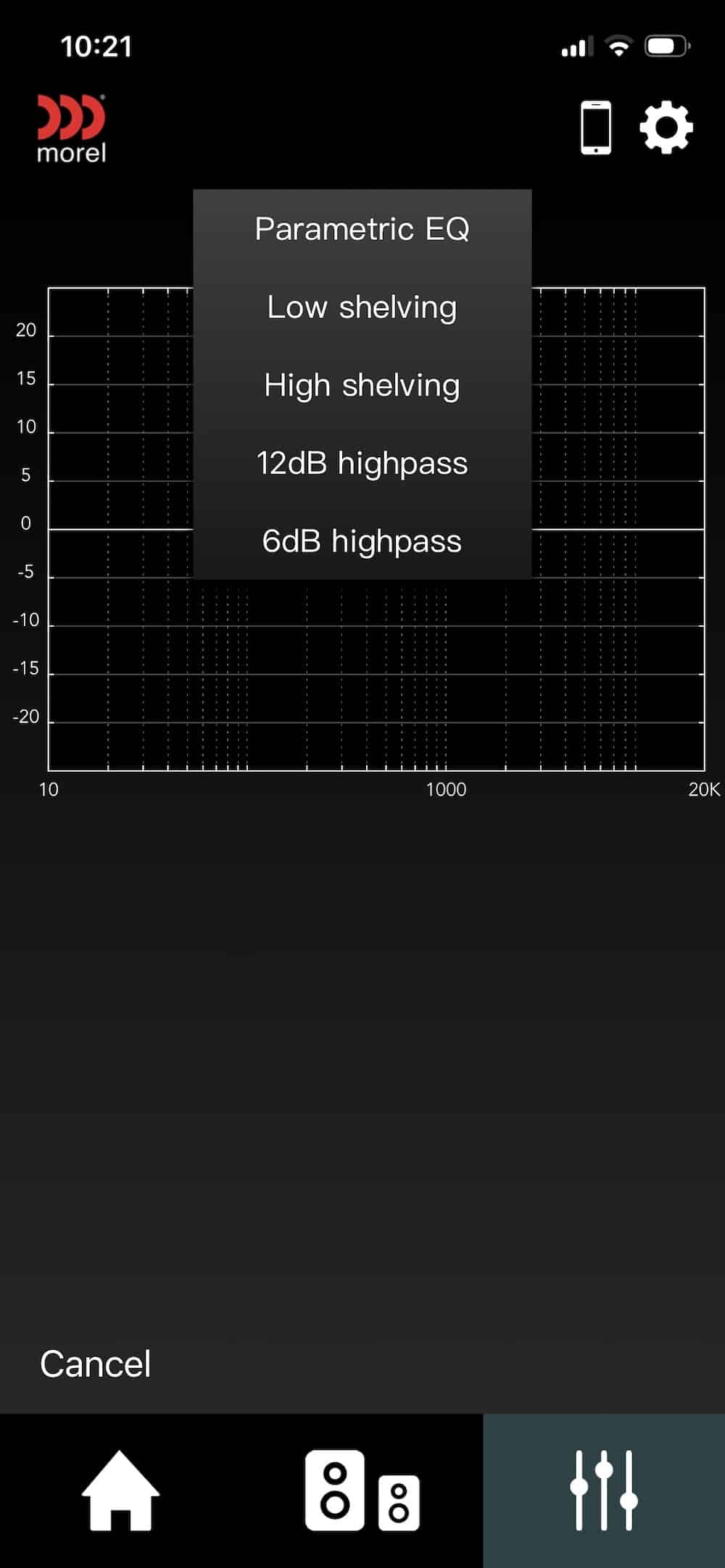Viewport: 725px width, 1568px height.
Task: Go to the Home tab
Action: [120, 1490]
